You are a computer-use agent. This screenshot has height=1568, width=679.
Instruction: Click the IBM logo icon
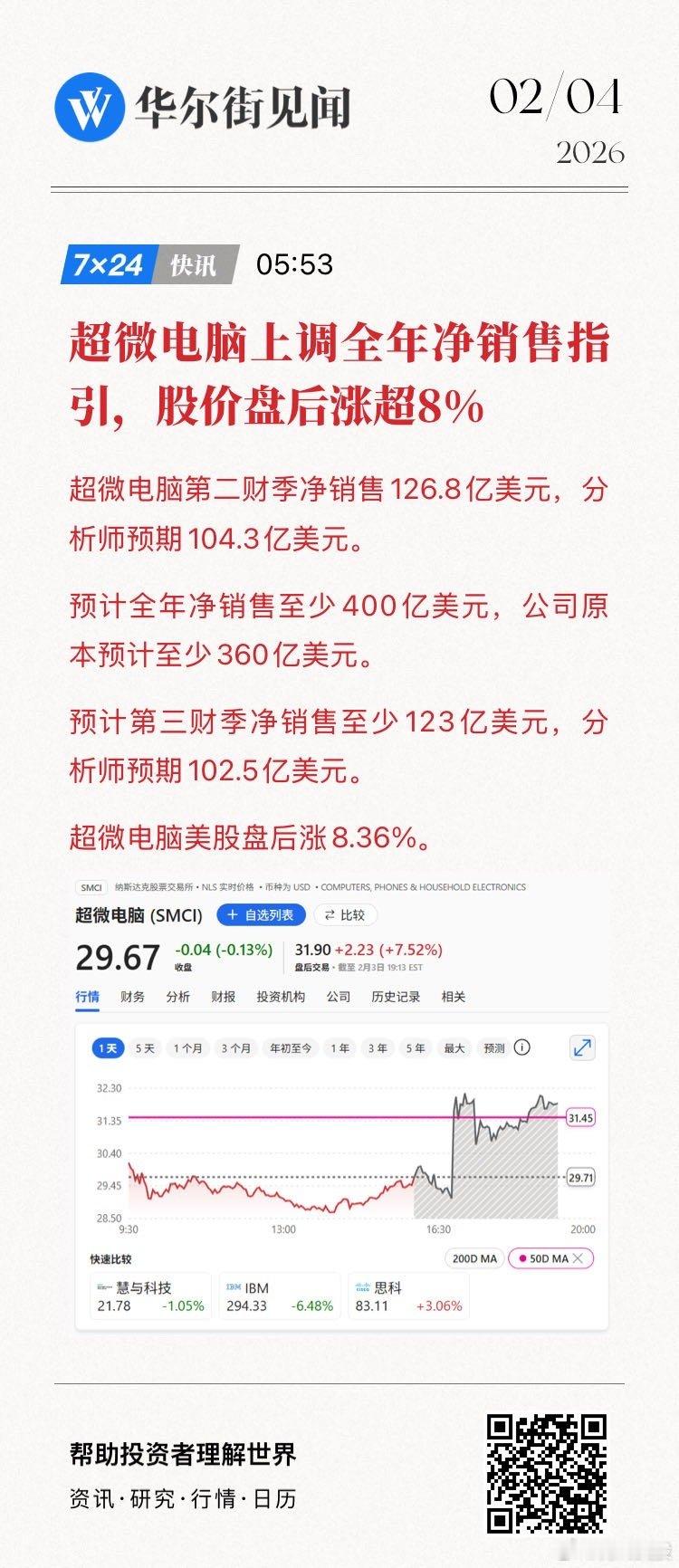234,1286
